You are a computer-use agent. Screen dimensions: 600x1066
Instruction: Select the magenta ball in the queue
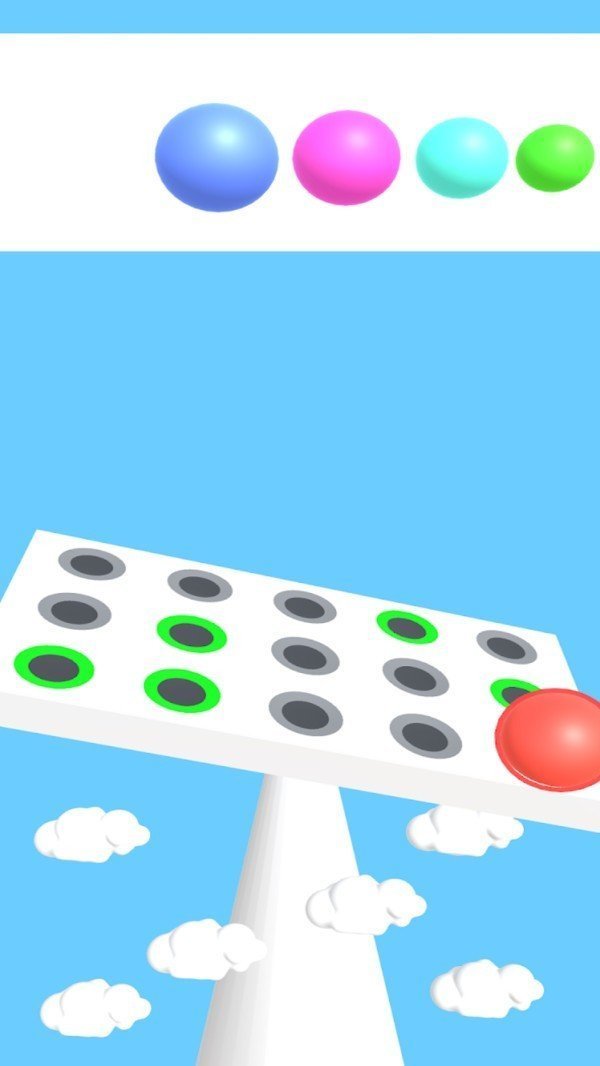tap(346, 158)
